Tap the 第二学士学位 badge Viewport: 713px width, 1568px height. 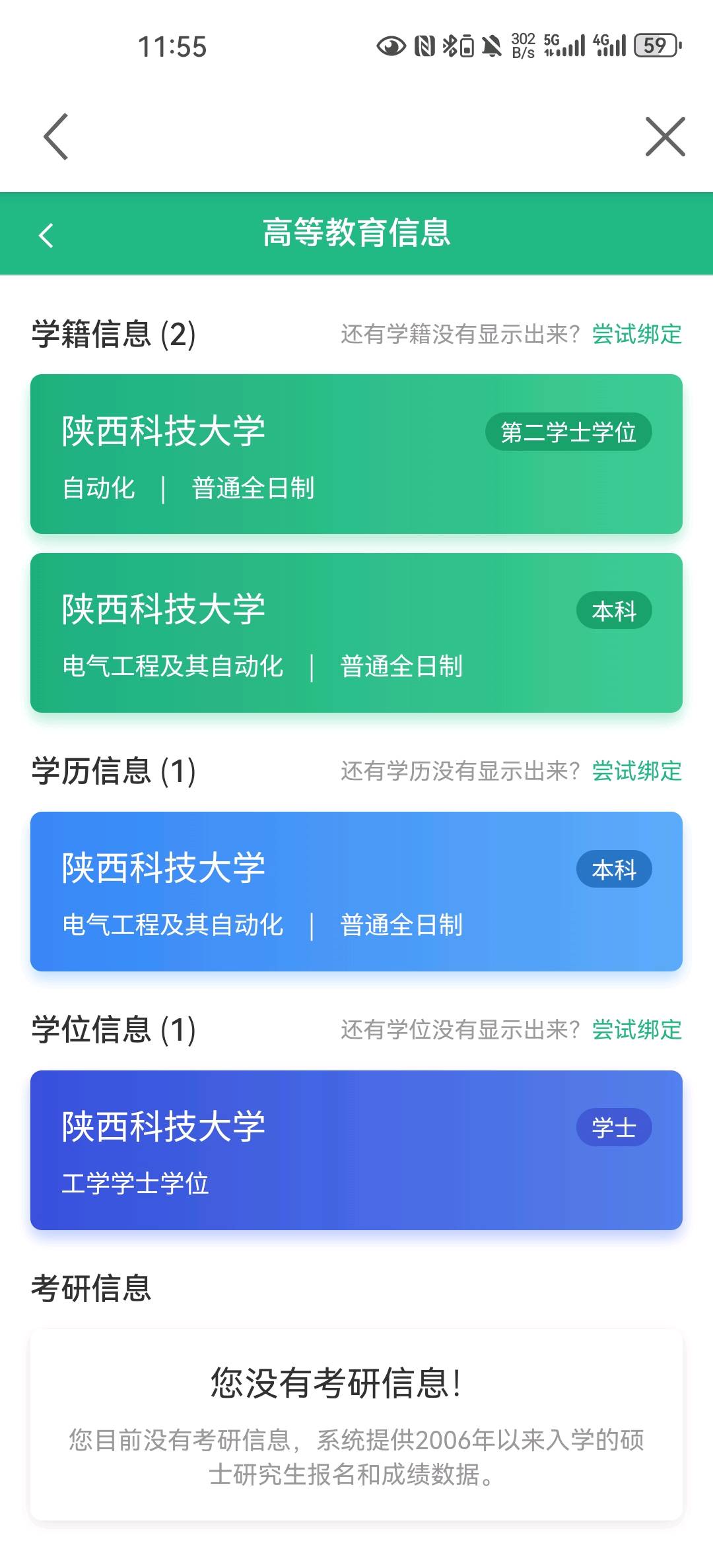click(569, 432)
